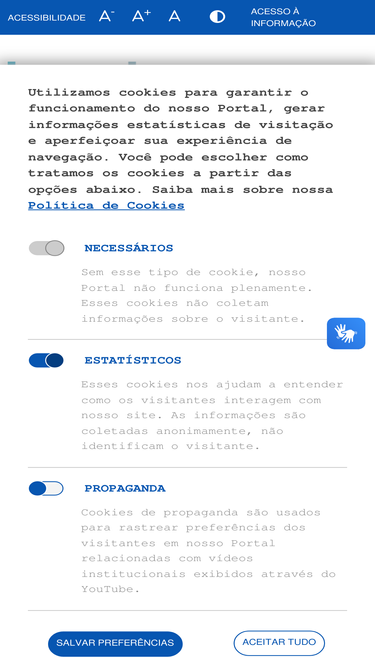The height and width of the screenshot is (667, 375).
Task: Open the sign language accessibility widget
Action: (346, 334)
